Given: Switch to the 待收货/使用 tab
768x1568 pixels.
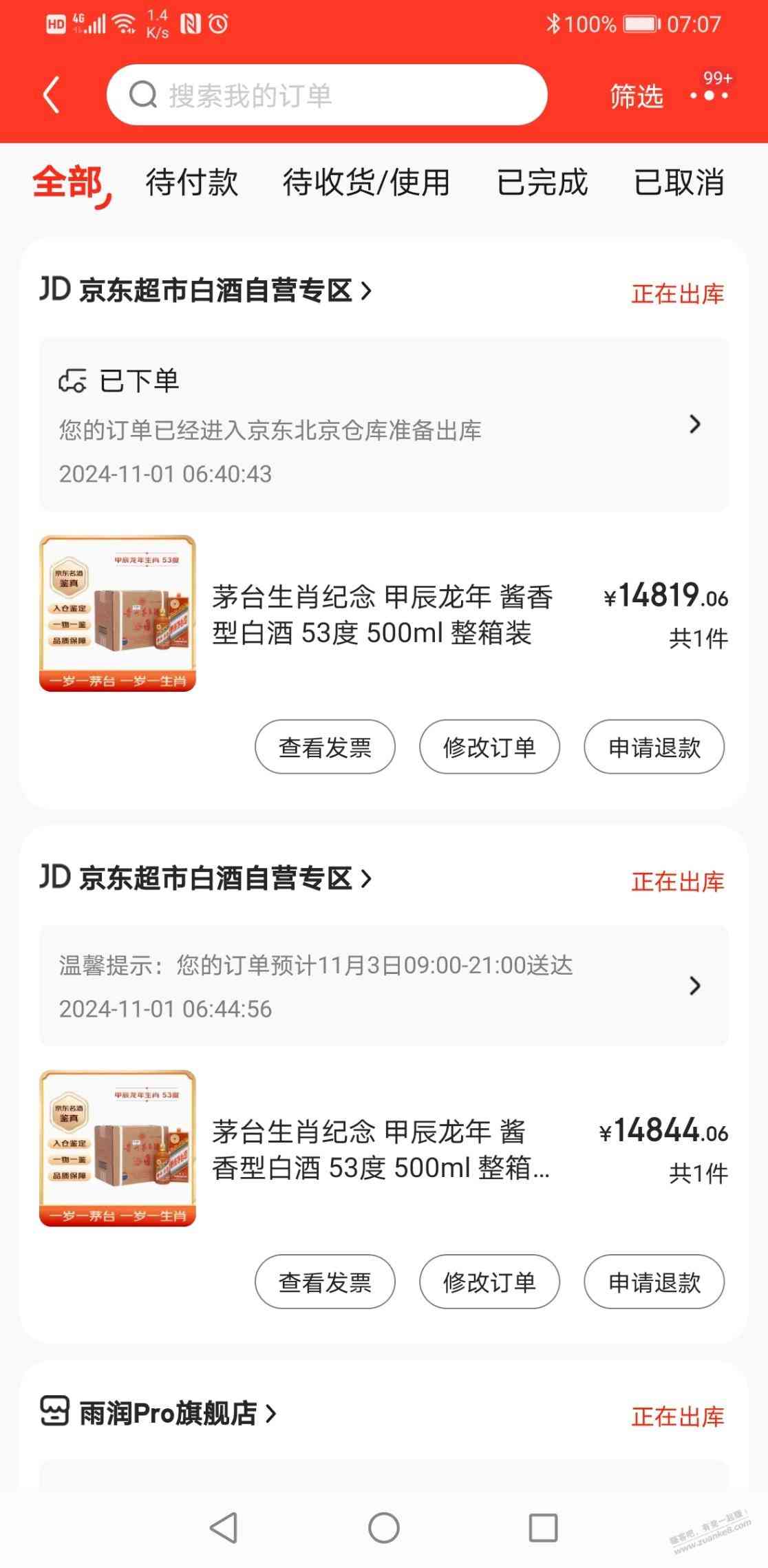Looking at the screenshot, I should point(366,182).
